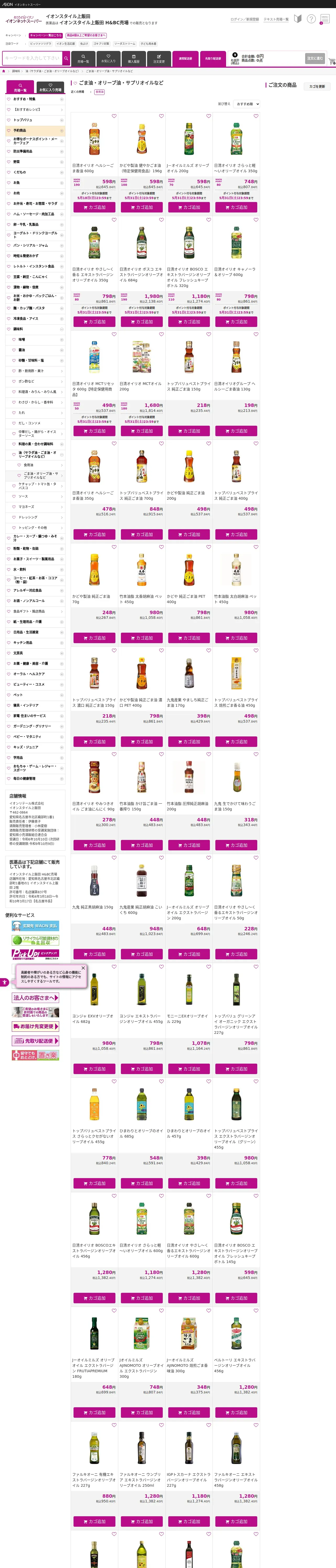Open the 法人のお客さまへ banner
The width and height of the screenshot is (336, 1568).
click(x=35, y=998)
